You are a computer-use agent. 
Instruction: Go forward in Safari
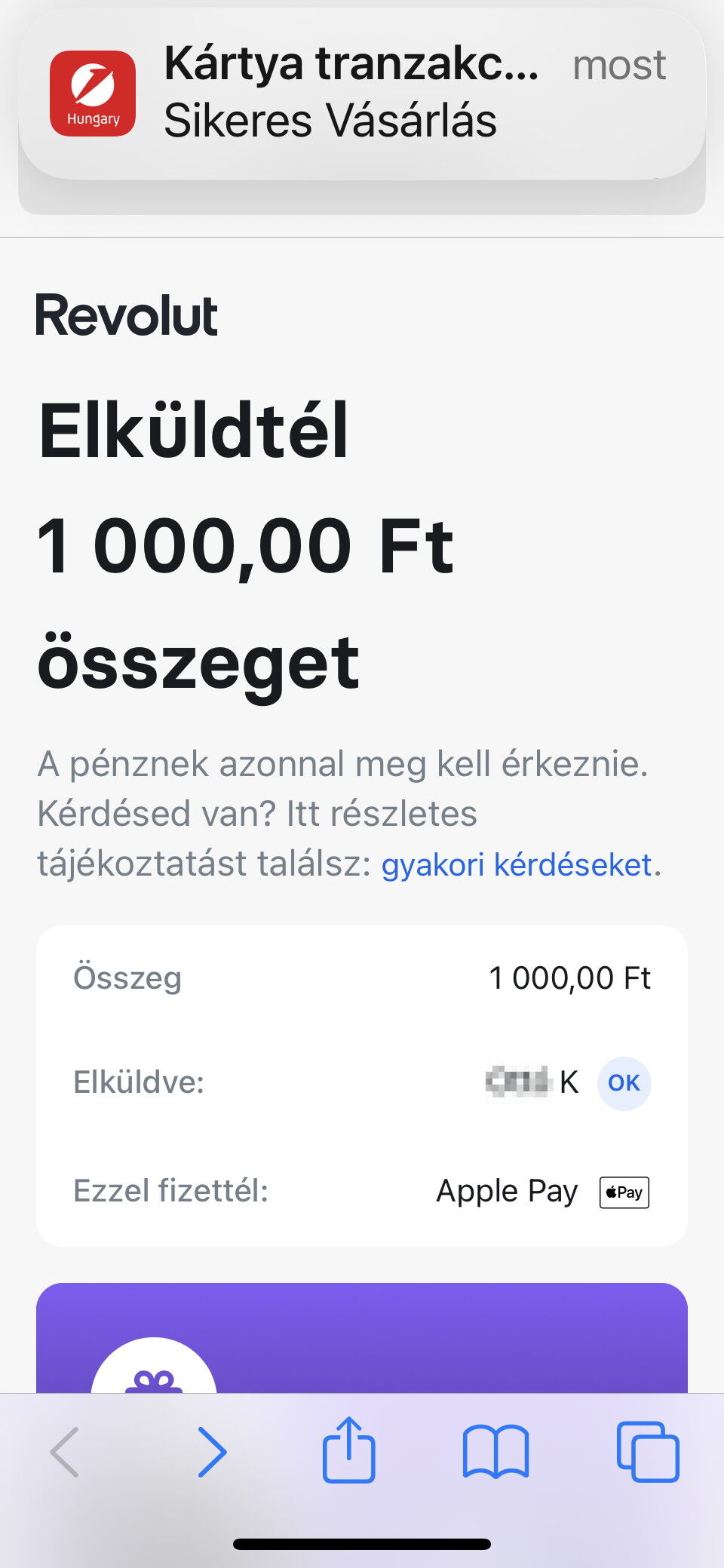212,1452
